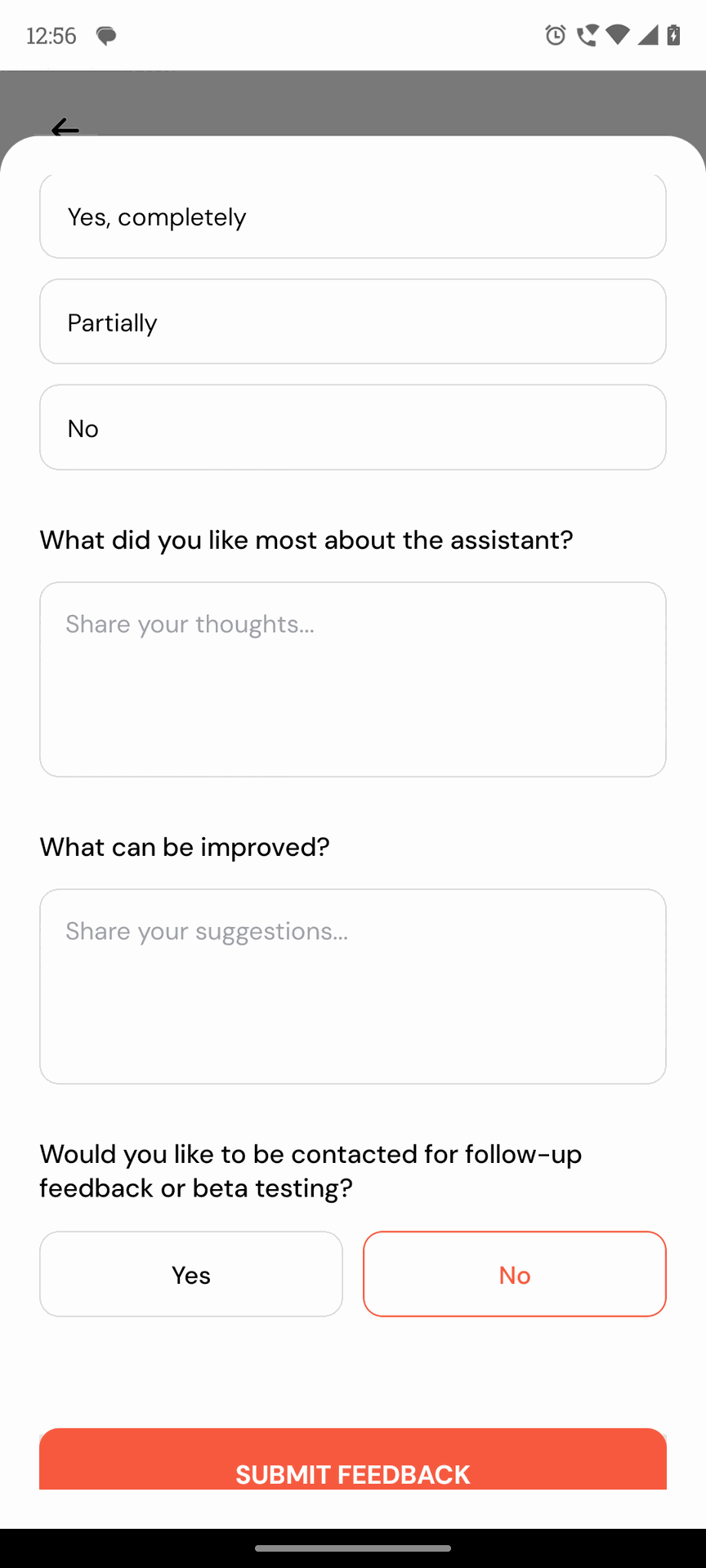Answer Yes to follow-up contact question
This screenshot has height=1568, width=706.
pos(191,1274)
